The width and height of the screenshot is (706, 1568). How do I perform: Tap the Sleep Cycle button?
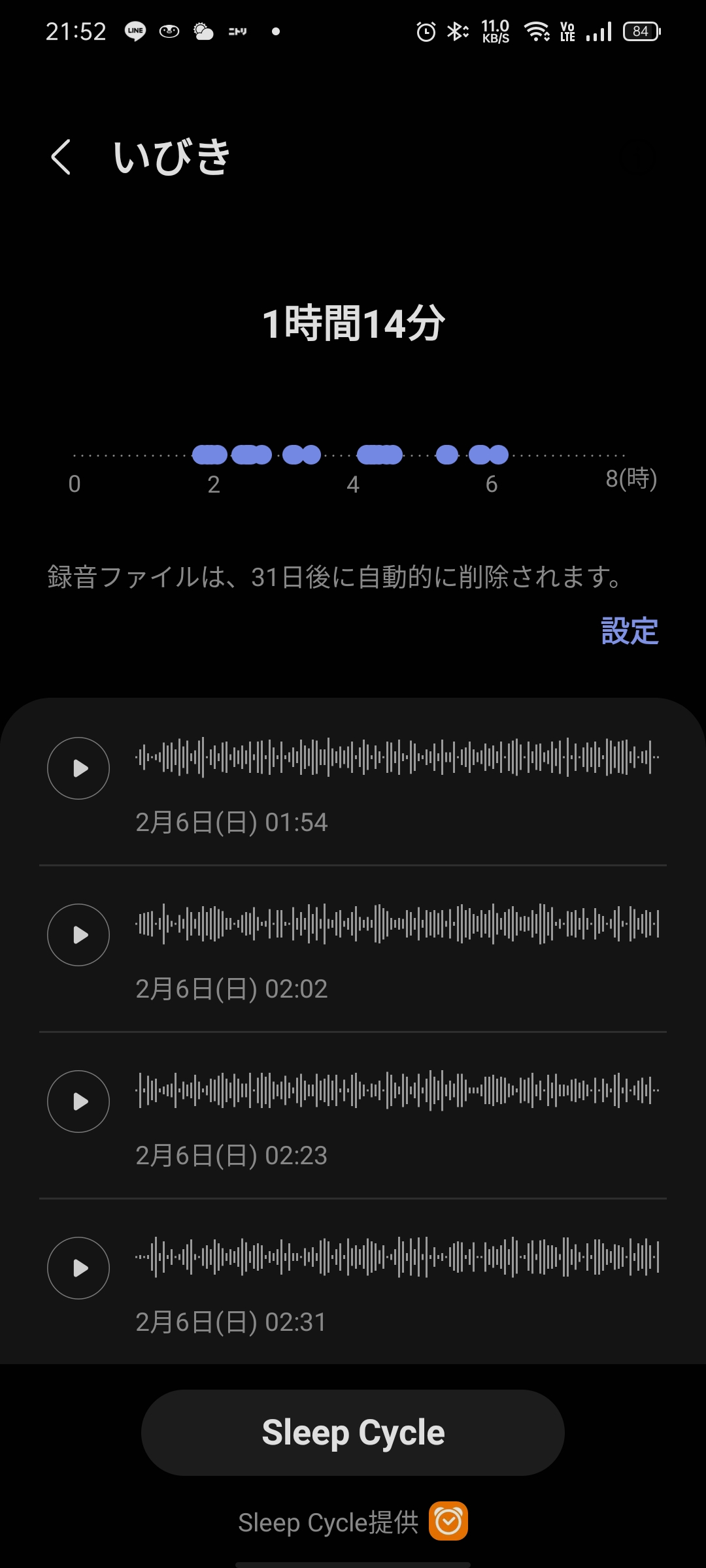pyautogui.click(x=353, y=1433)
